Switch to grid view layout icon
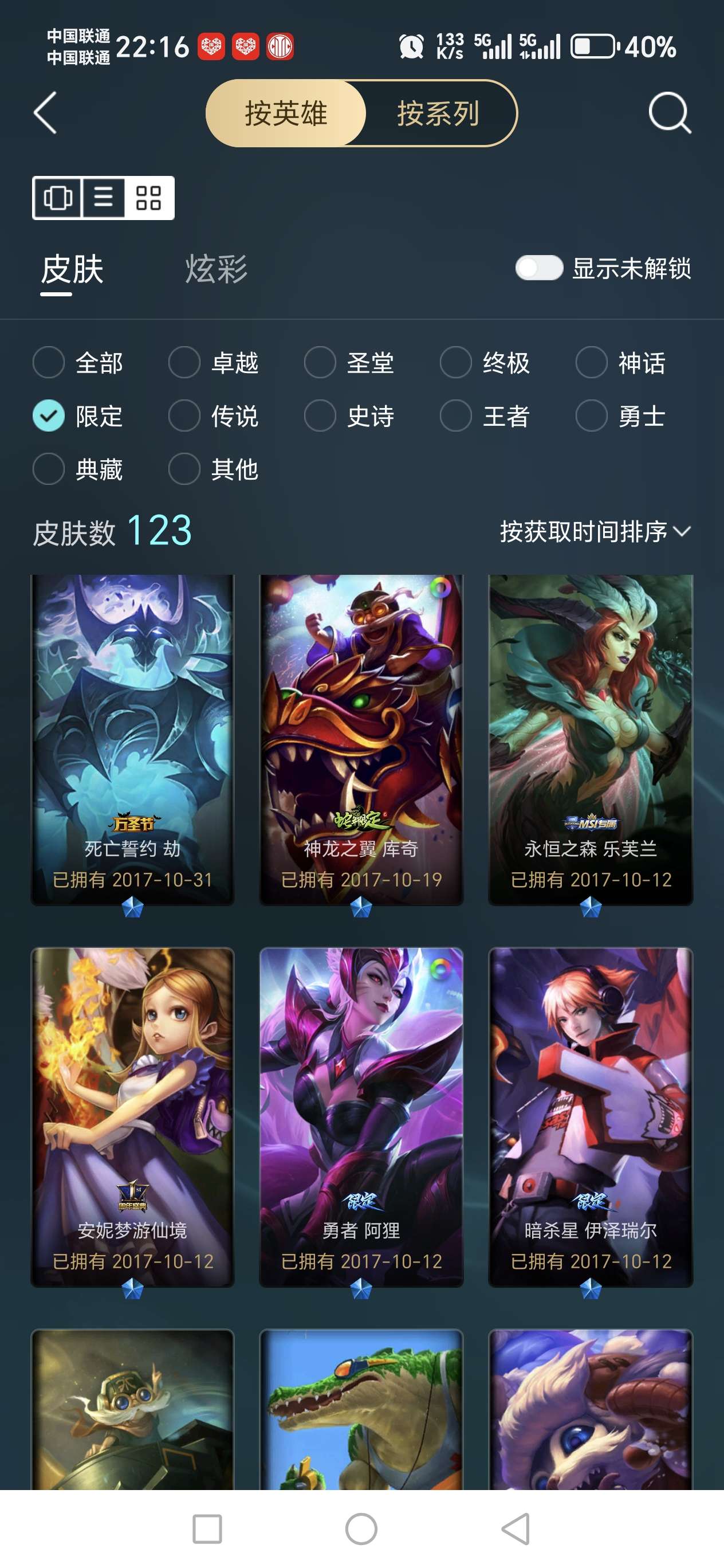Image resolution: width=724 pixels, height=1568 pixels. (x=148, y=198)
